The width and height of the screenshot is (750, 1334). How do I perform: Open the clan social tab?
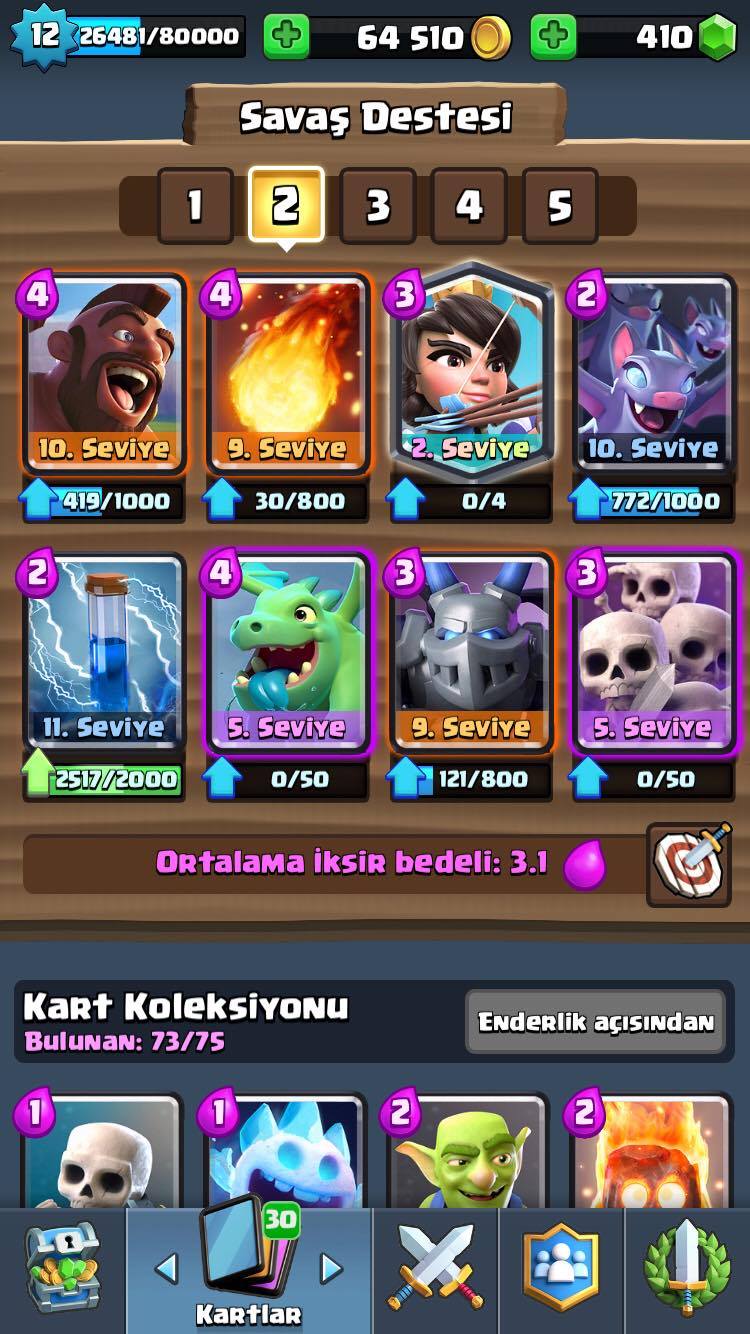[561, 1270]
